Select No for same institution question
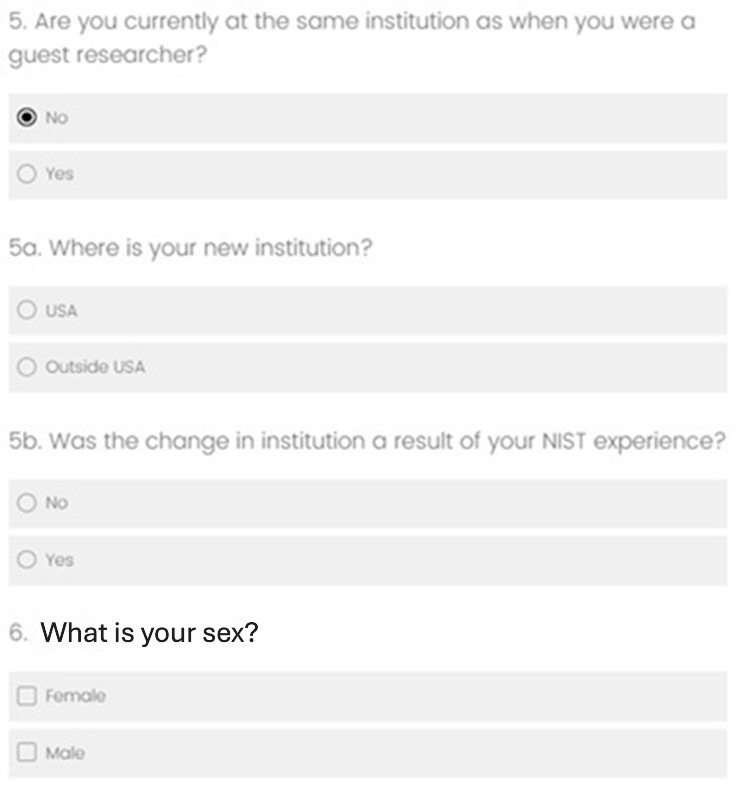The height and width of the screenshot is (793, 743). tap(27, 118)
